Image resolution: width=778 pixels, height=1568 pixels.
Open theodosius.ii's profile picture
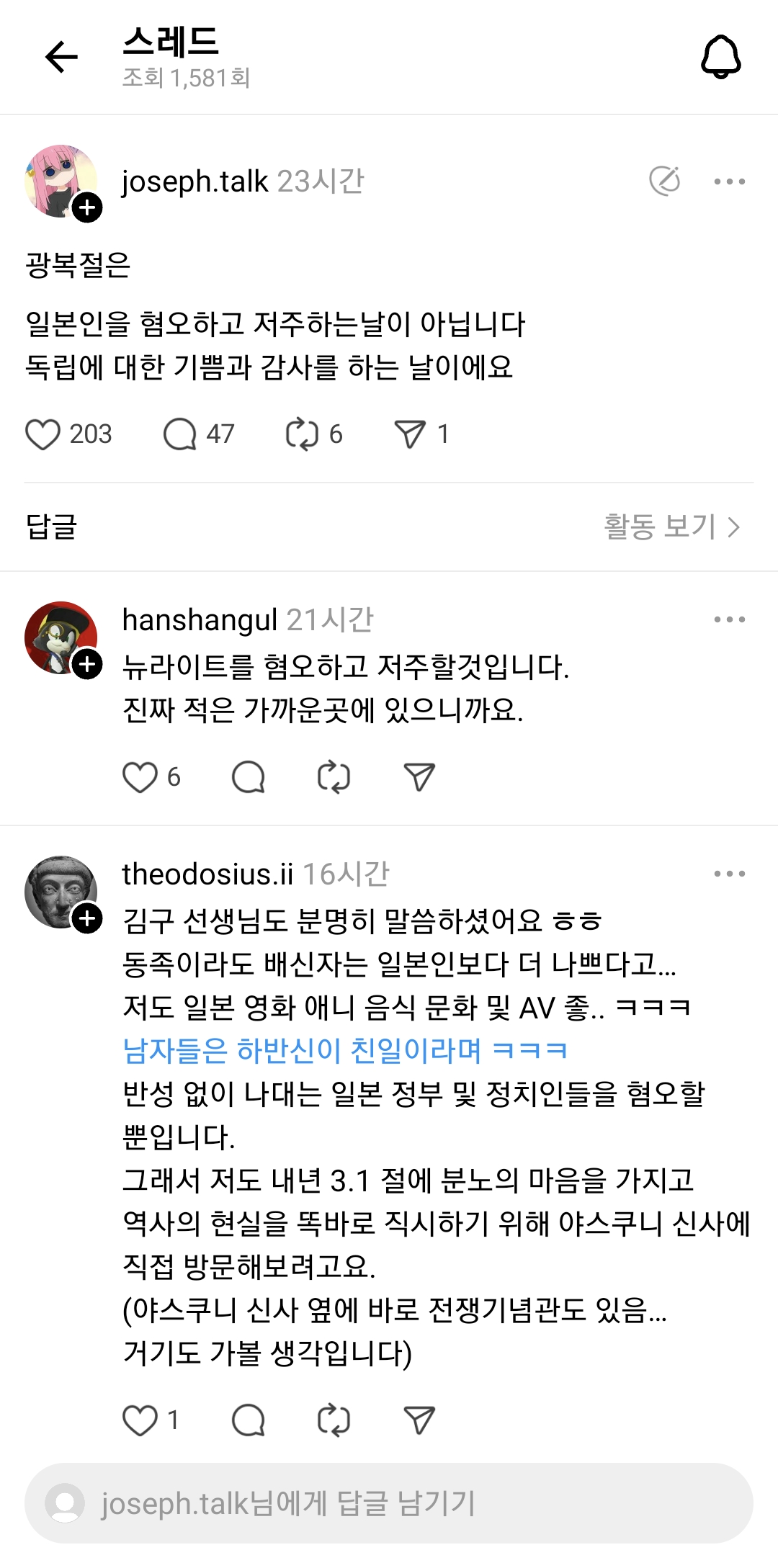tap(61, 892)
